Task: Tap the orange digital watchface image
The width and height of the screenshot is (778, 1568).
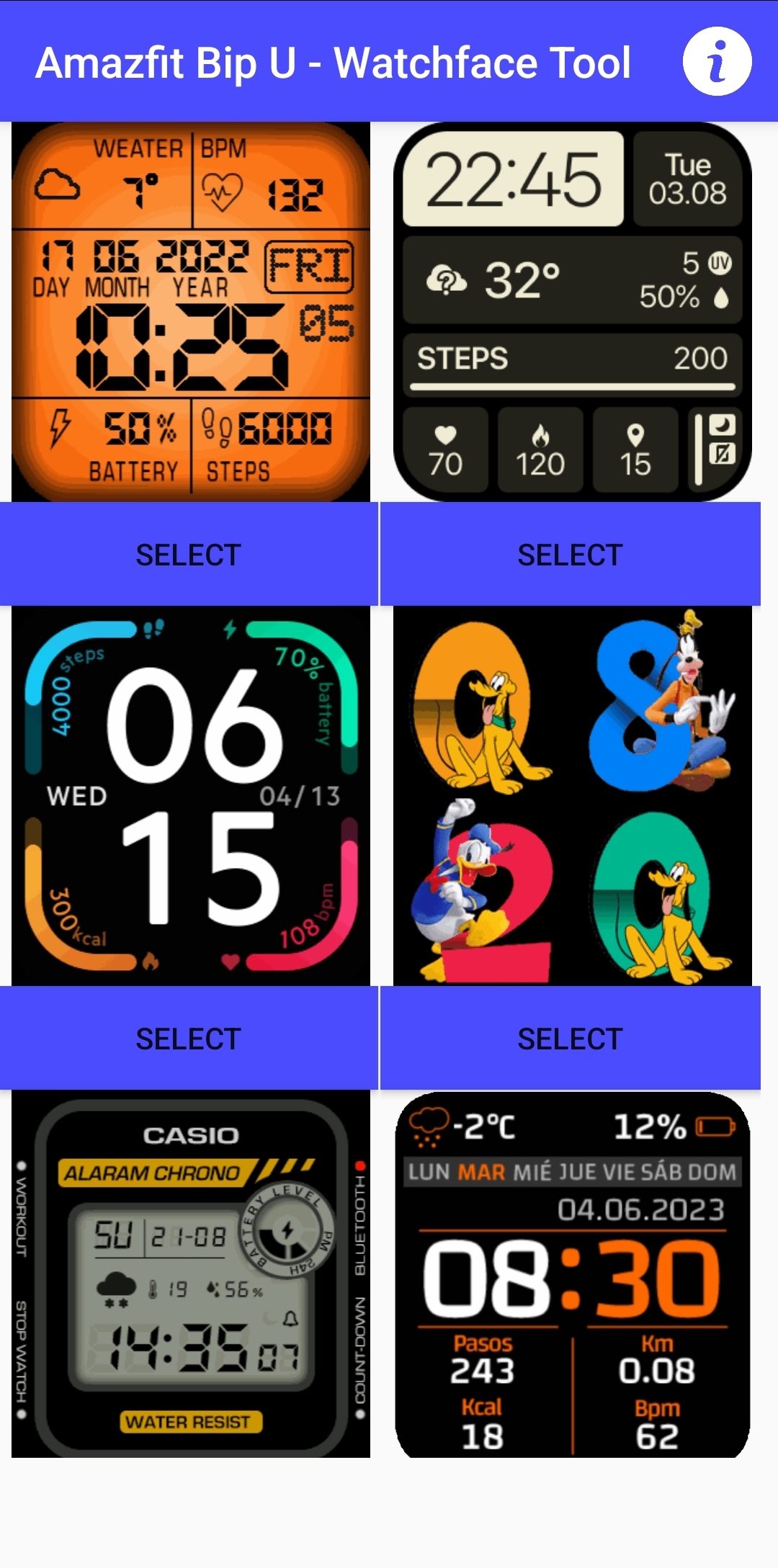Action: coord(191,312)
